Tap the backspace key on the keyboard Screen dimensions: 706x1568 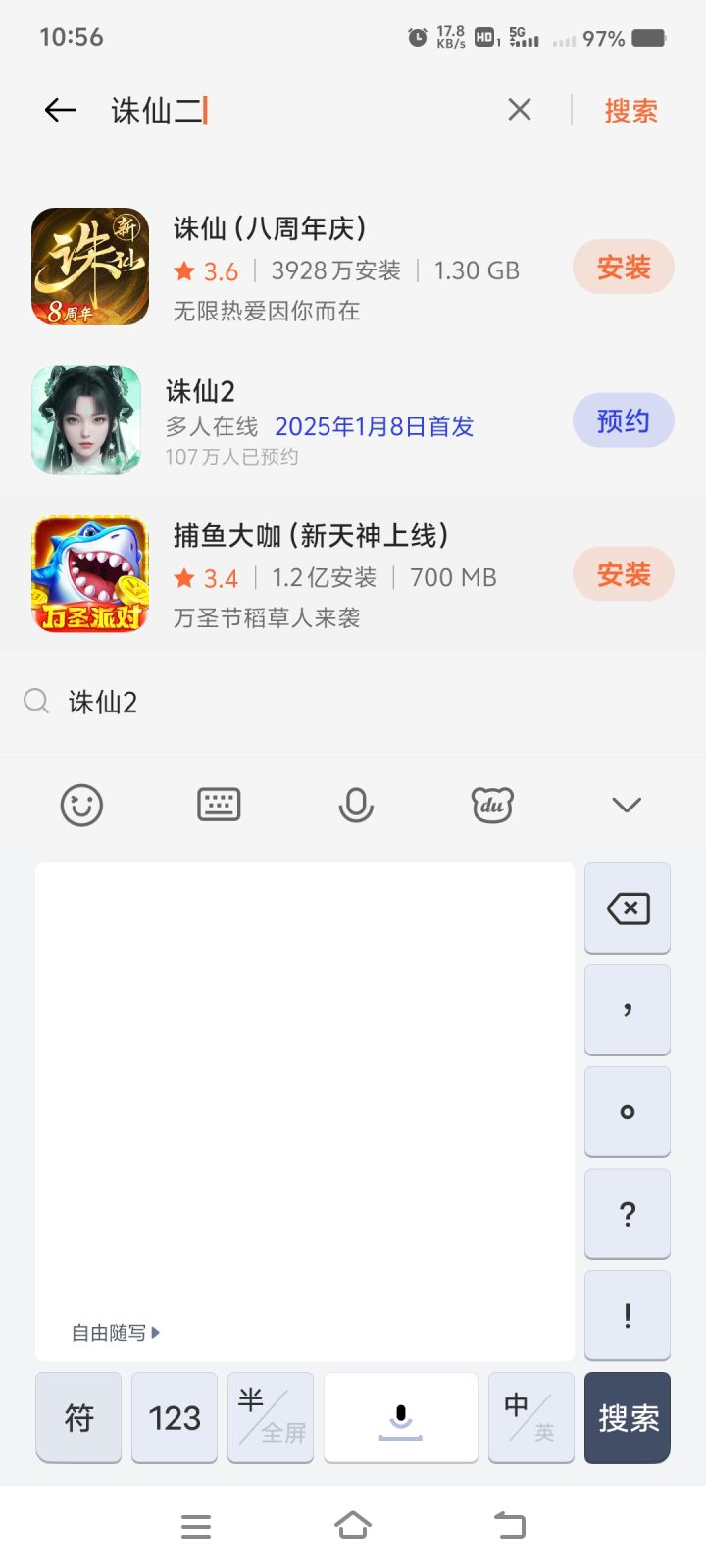627,907
